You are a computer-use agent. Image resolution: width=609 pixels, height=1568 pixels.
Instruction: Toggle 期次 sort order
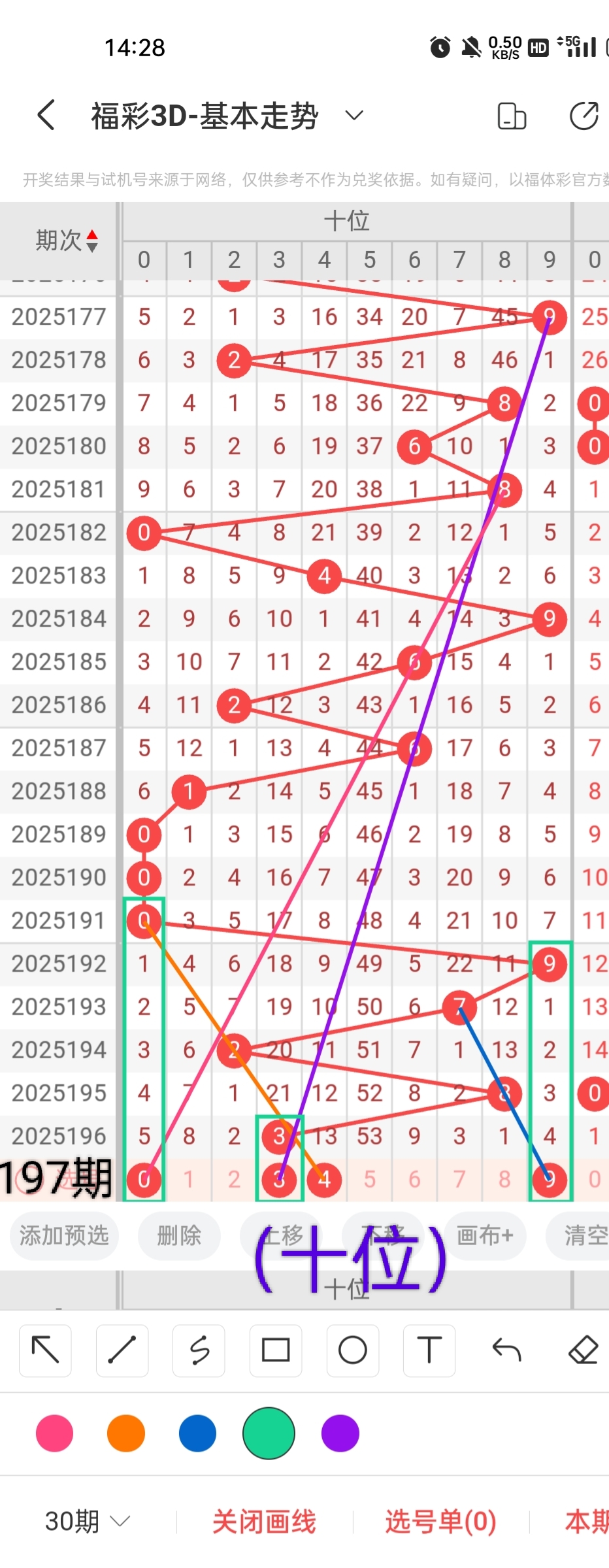click(67, 241)
